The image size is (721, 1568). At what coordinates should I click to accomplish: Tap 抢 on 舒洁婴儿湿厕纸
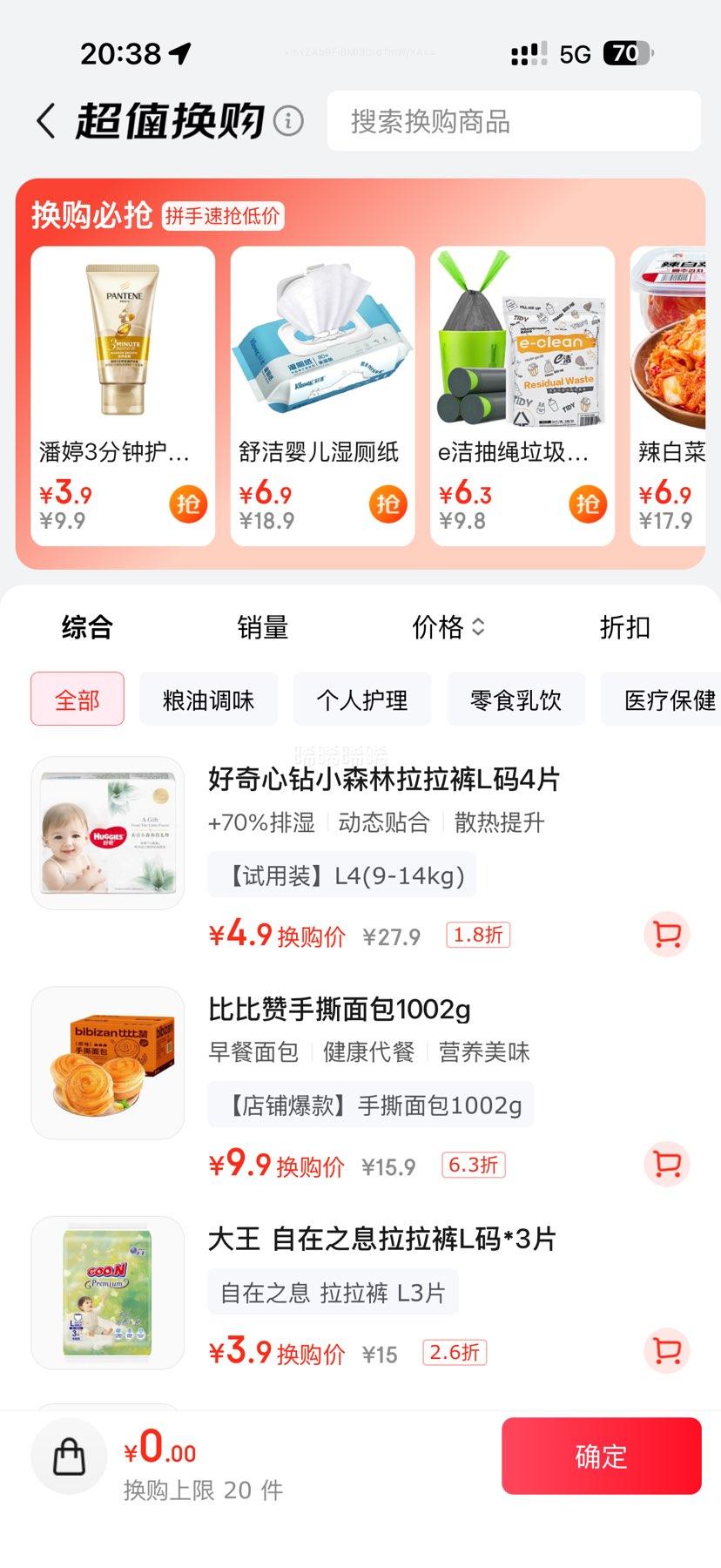click(x=388, y=504)
